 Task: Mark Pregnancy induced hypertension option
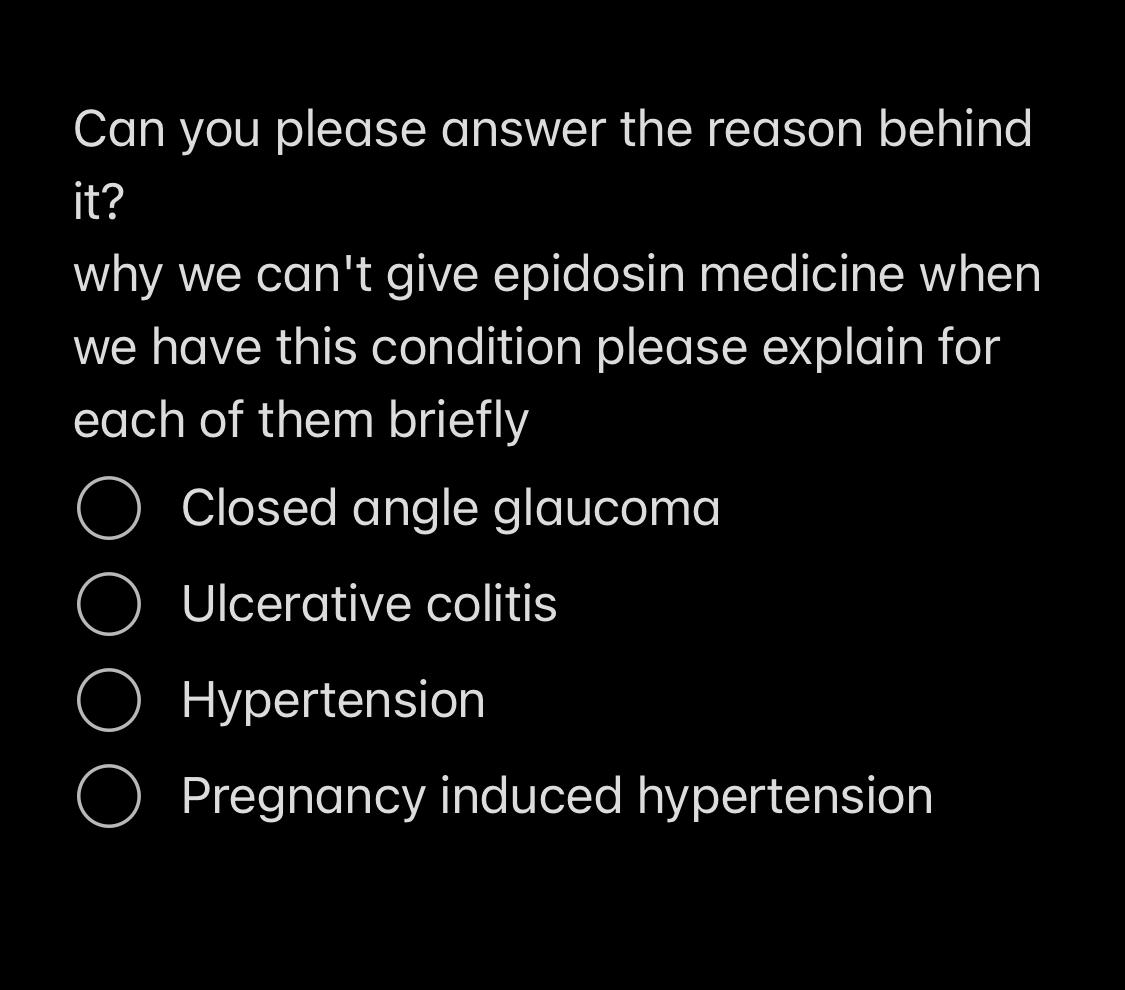[x=108, y=796]
